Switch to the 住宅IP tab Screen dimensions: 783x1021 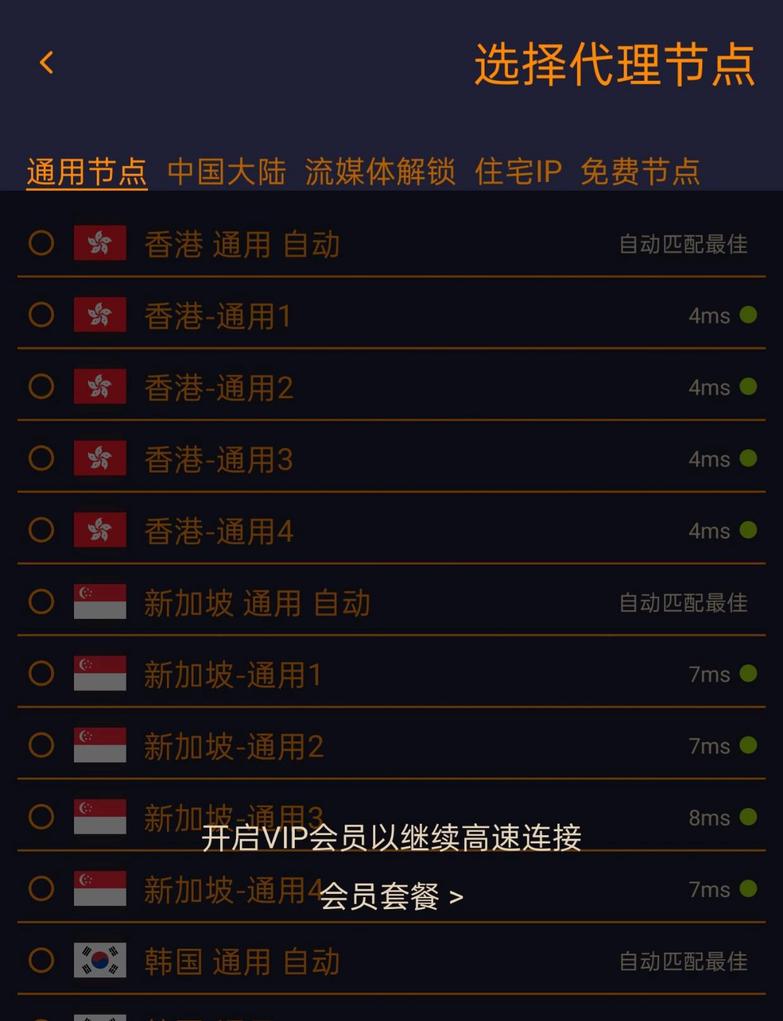517,172
